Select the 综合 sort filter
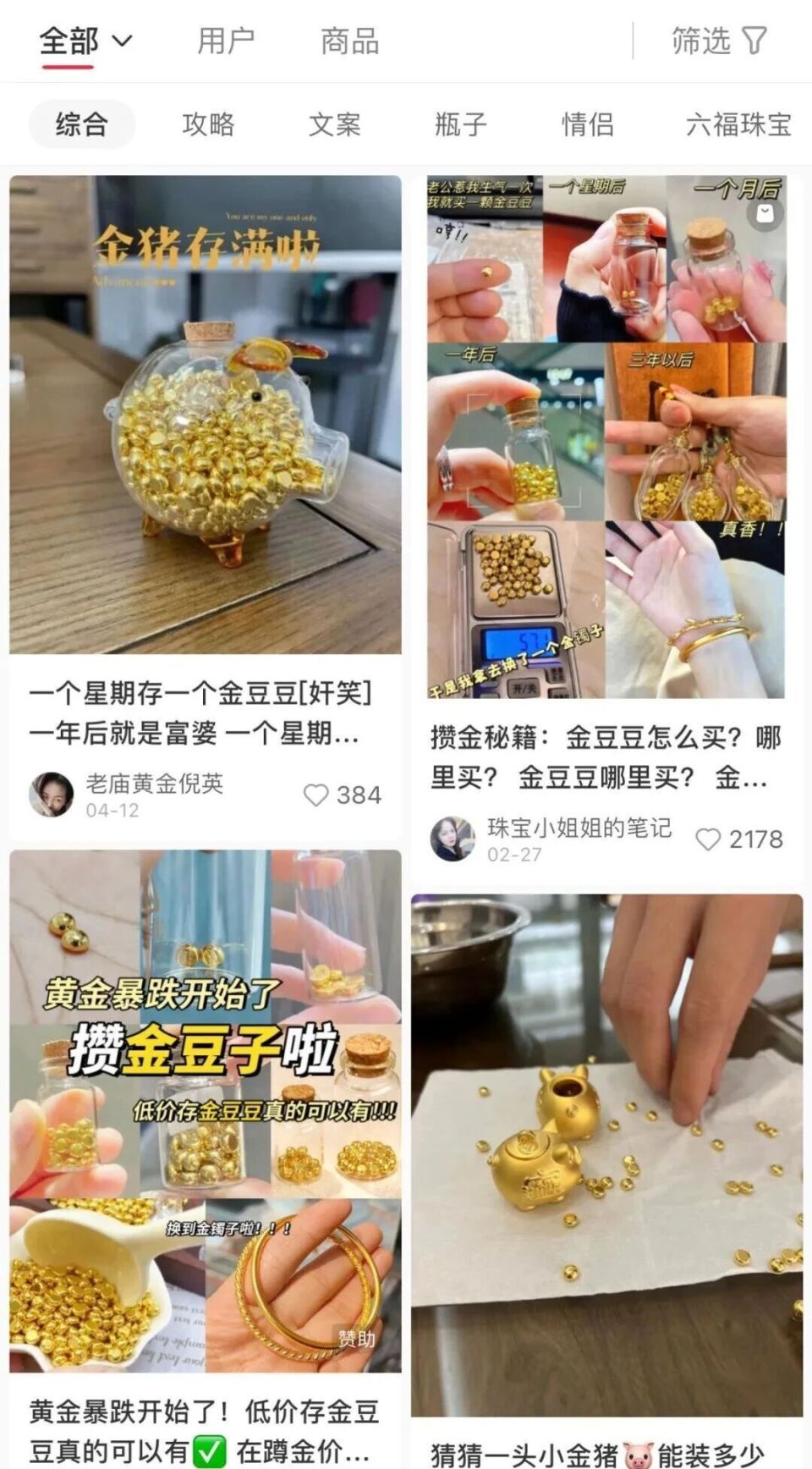The image size is (812, 1469). (80, 124)
